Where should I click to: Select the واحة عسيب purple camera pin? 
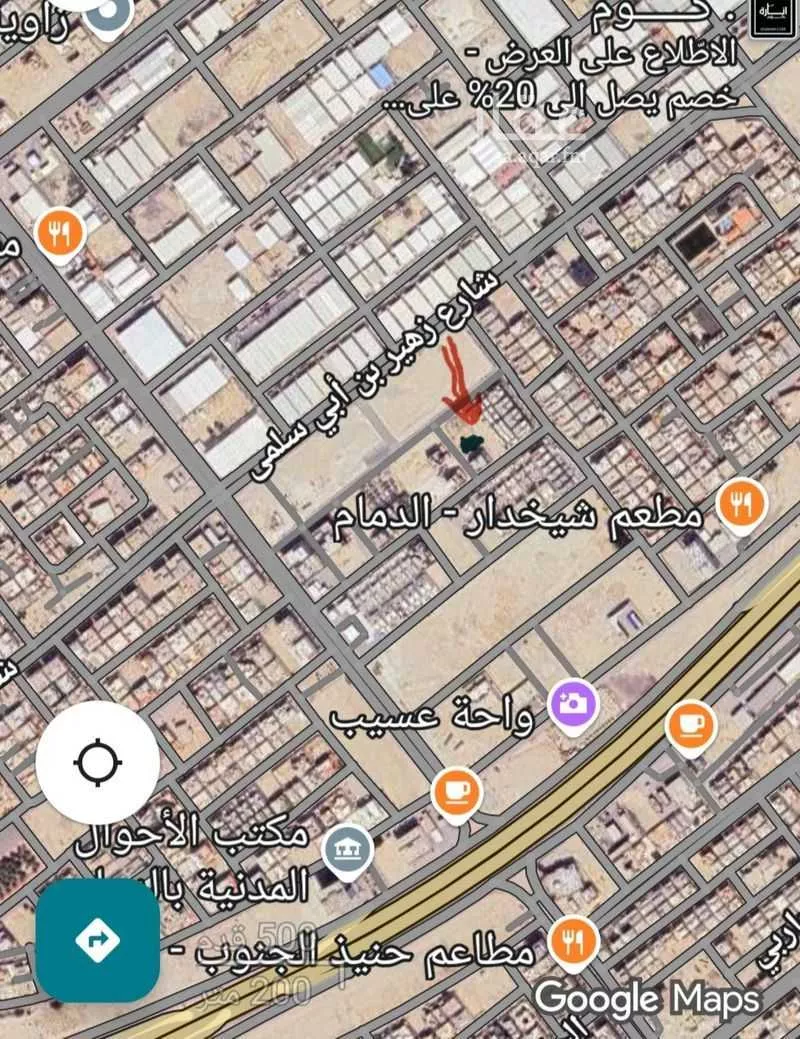coord(574,705)
